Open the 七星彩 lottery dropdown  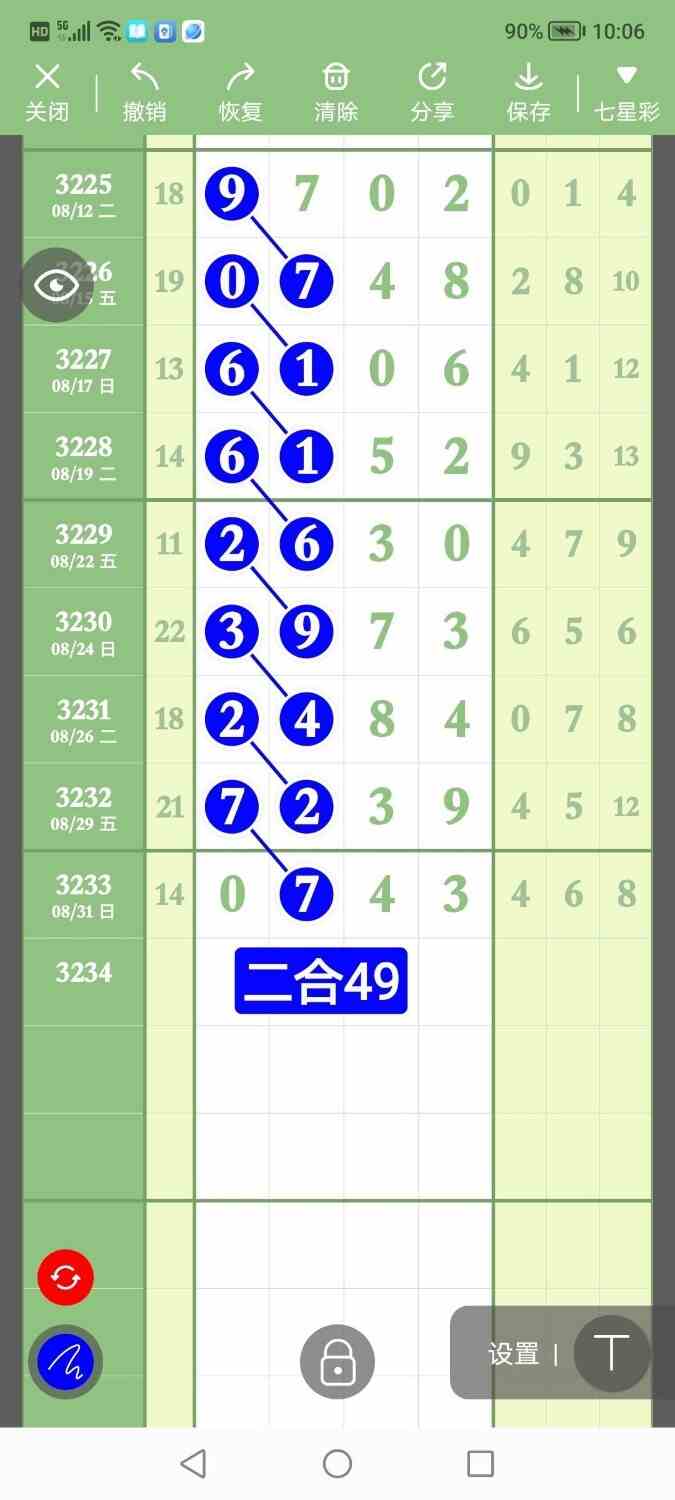tap(627, 92)
